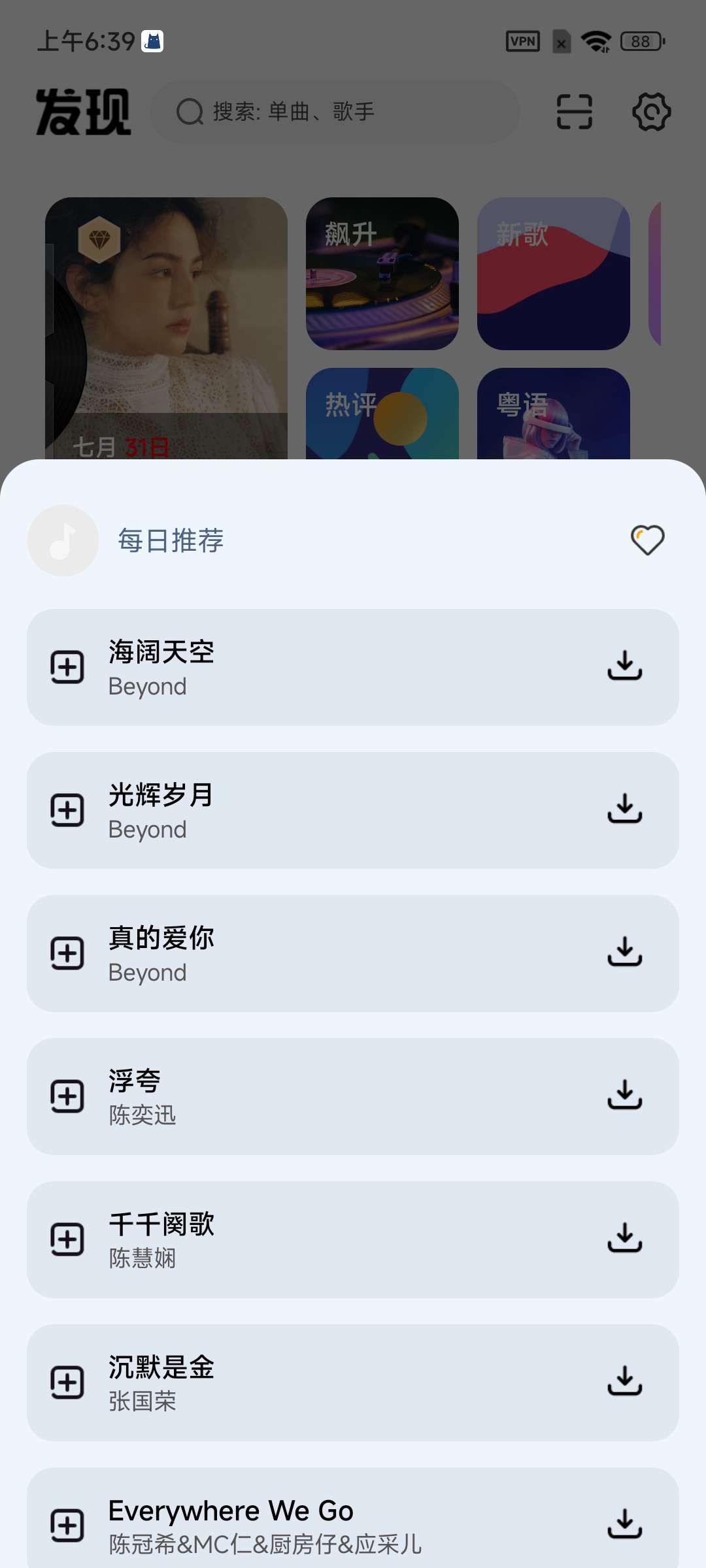Download the song 光辉岁月
The width and height of the screenshot is (706, 1568).
point(625,809)
